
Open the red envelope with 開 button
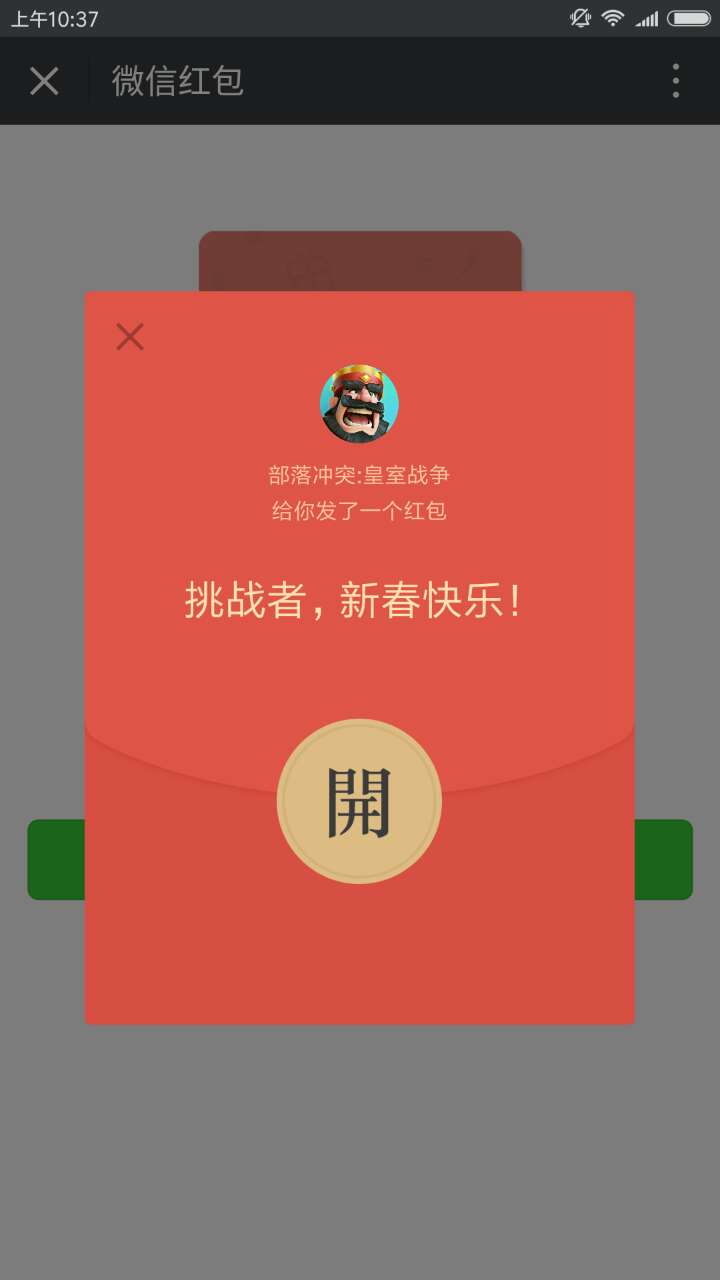(359, 801)
